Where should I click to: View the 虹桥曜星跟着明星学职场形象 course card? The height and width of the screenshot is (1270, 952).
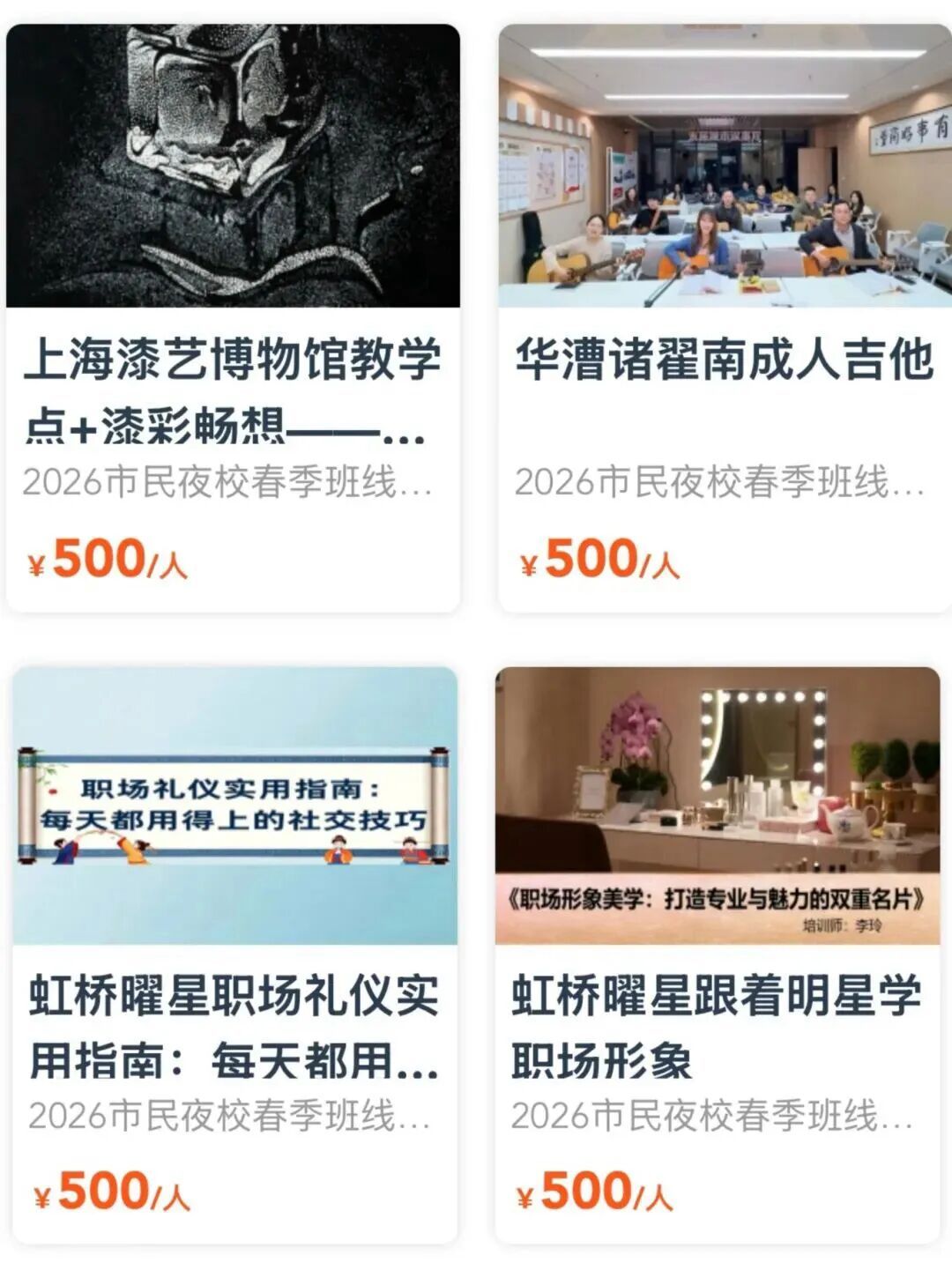click(717, 1027)
